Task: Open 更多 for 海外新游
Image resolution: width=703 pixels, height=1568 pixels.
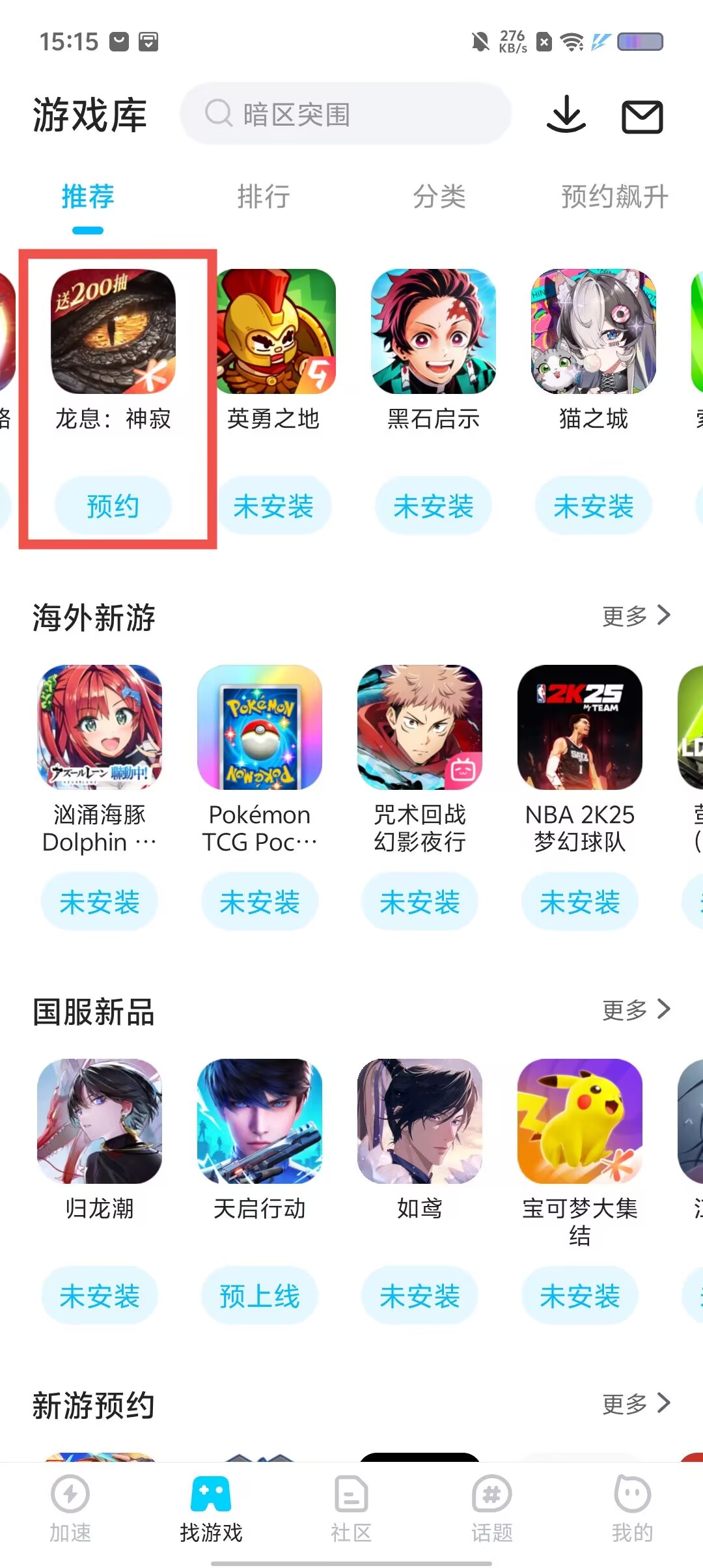Action: pos(635,615)
